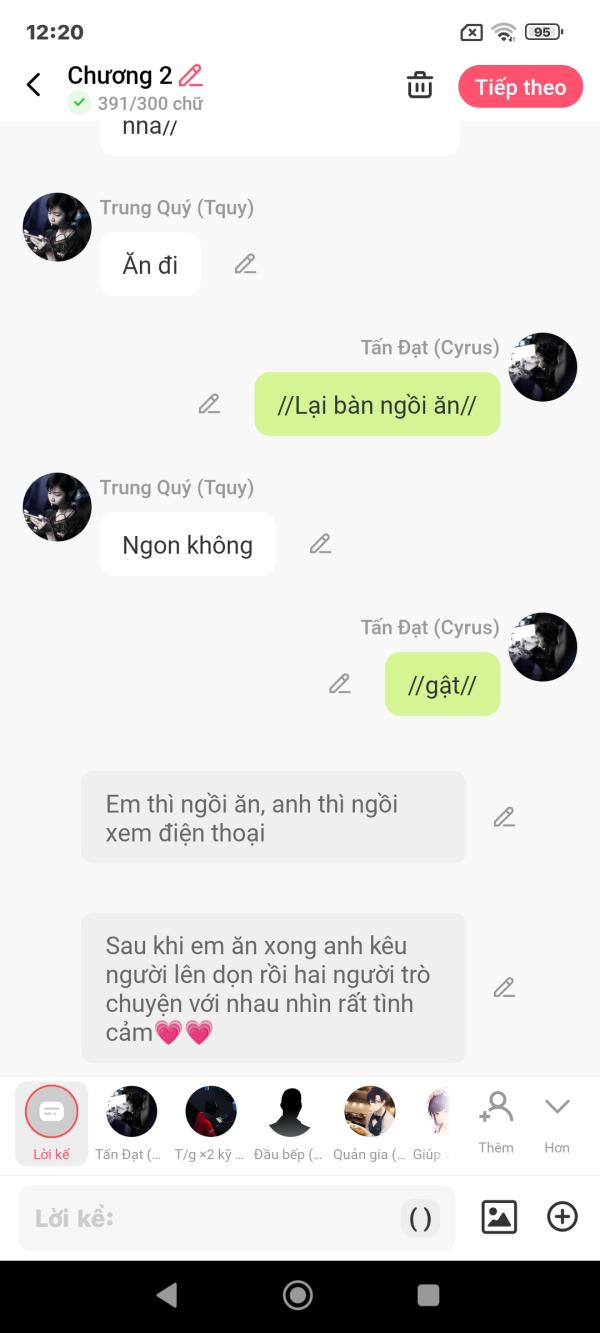Edit narration "Em thì ngồi ăn"
600x1333 pixels.
point(504,817)
